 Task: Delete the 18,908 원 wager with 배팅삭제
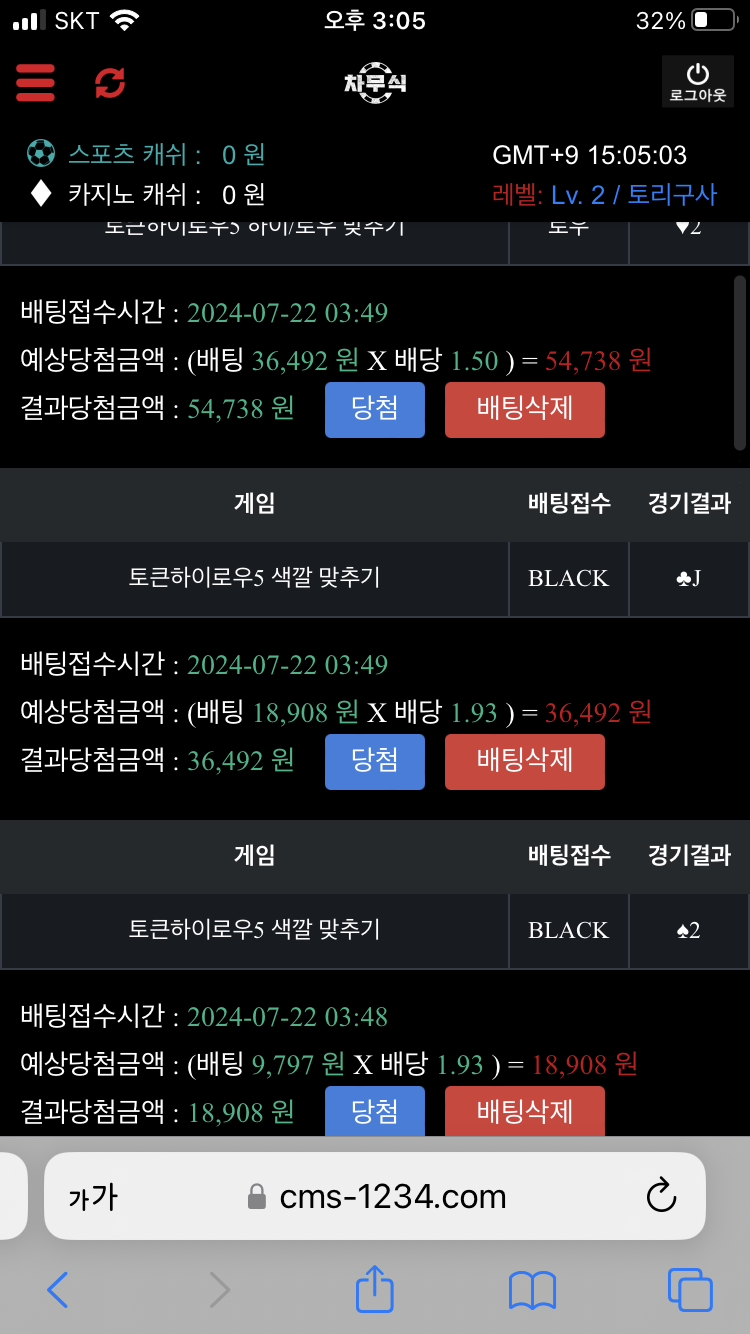pos(524,762)
